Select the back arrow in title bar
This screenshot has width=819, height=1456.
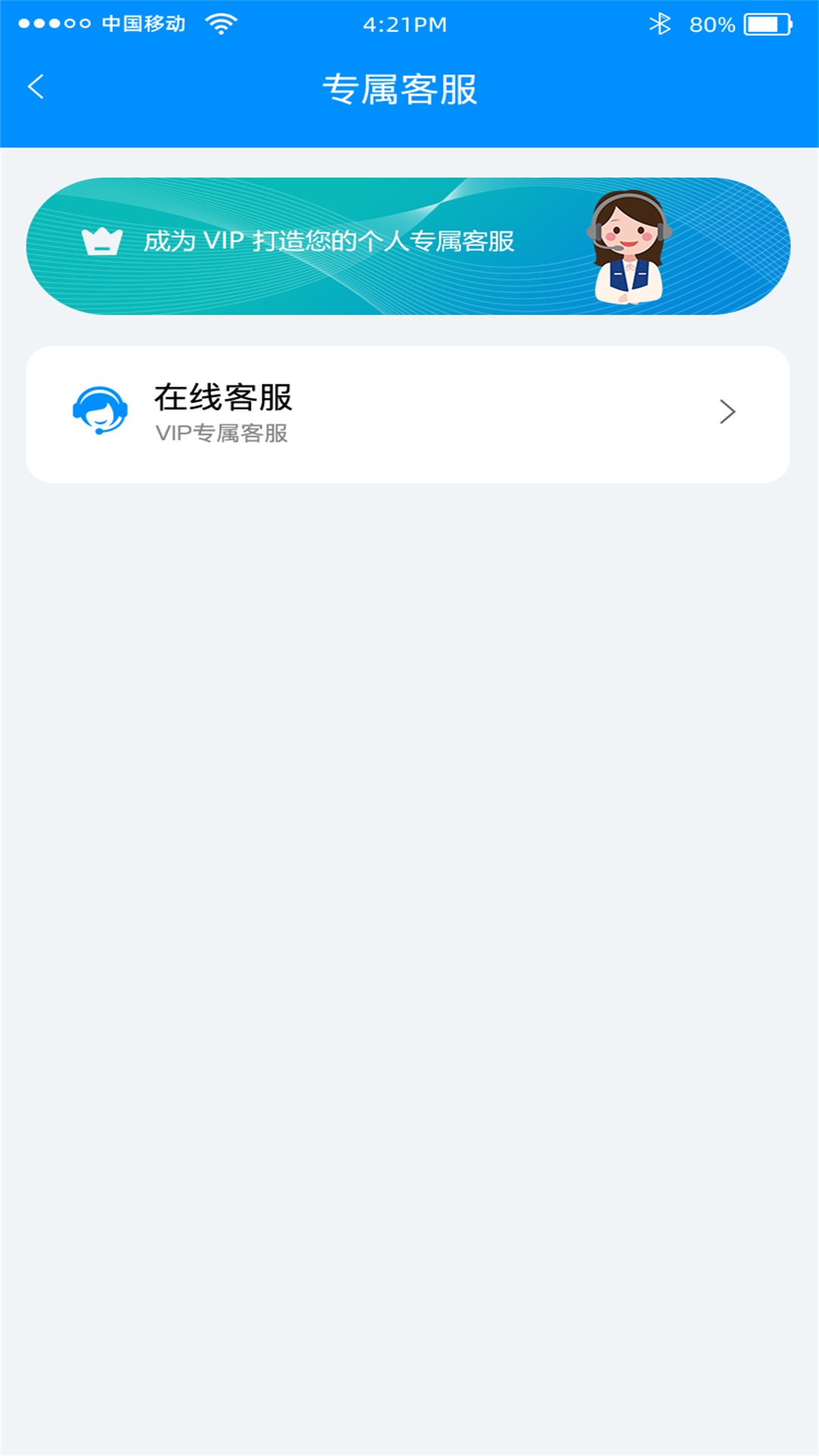point(36,86)
